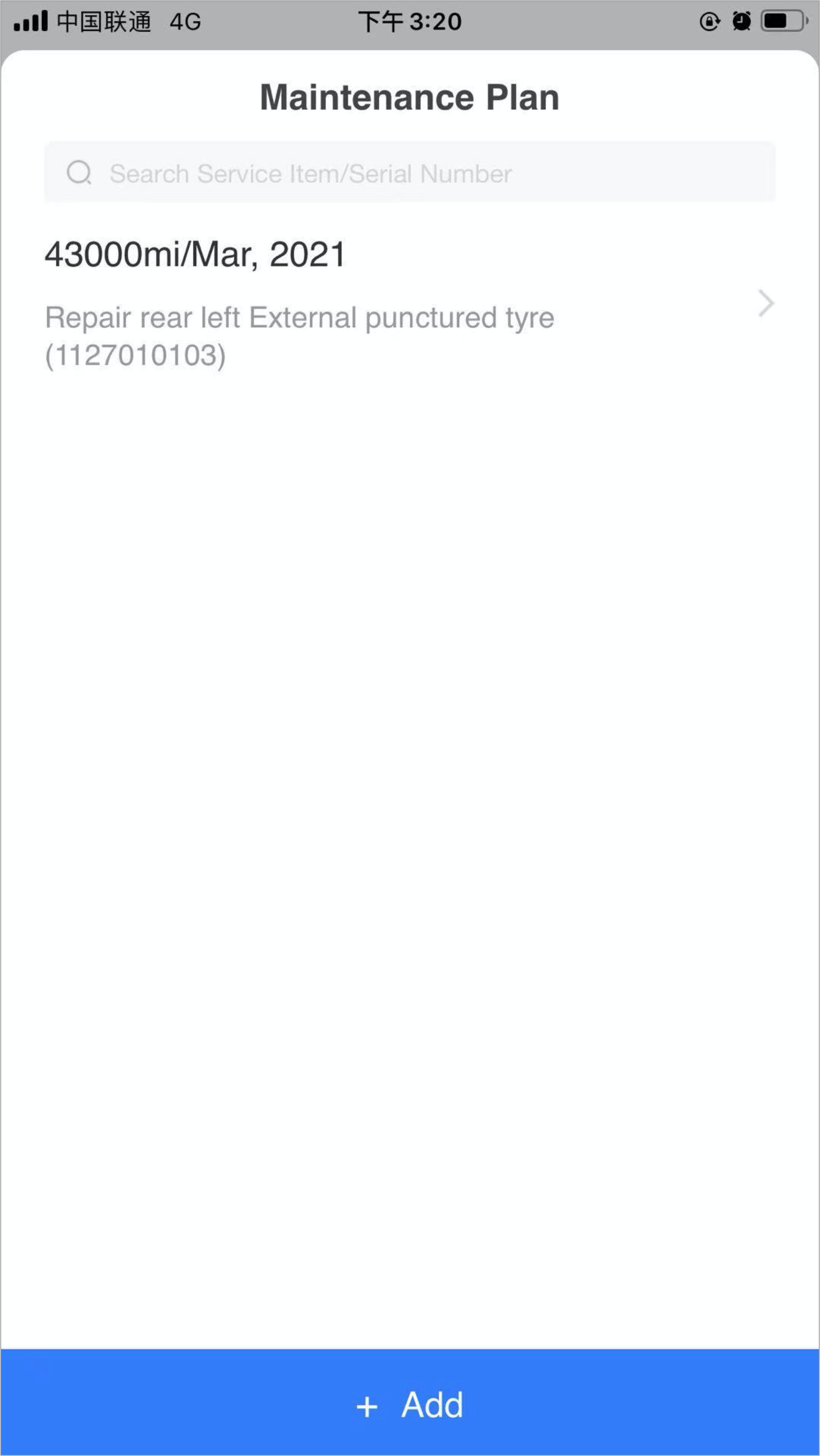Tap the Search Service Item/Serial Number field
820x1456 pixels.
coord(410,173)
